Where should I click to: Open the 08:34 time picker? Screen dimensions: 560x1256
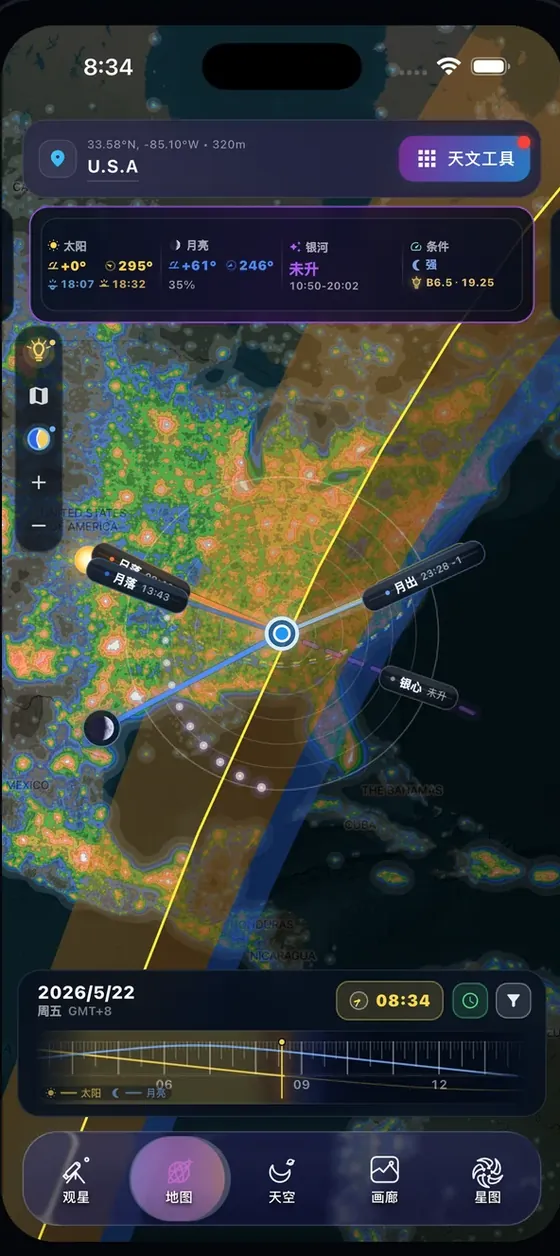390,1000
